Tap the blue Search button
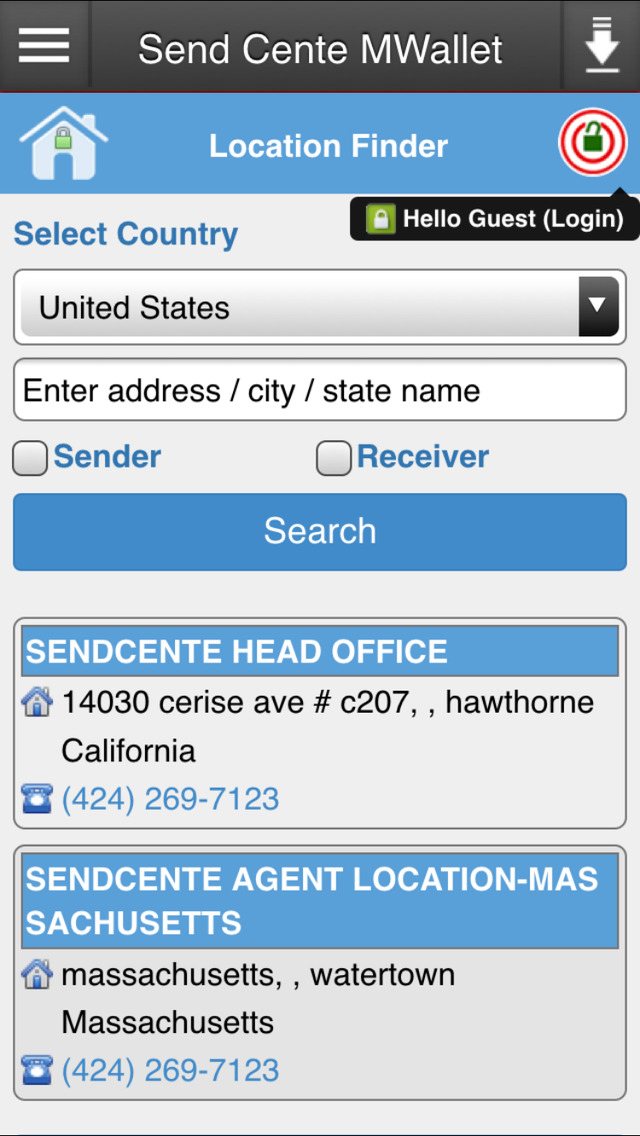The height and width of the screenshot is (1136, 640). click(x=320, y=532)
